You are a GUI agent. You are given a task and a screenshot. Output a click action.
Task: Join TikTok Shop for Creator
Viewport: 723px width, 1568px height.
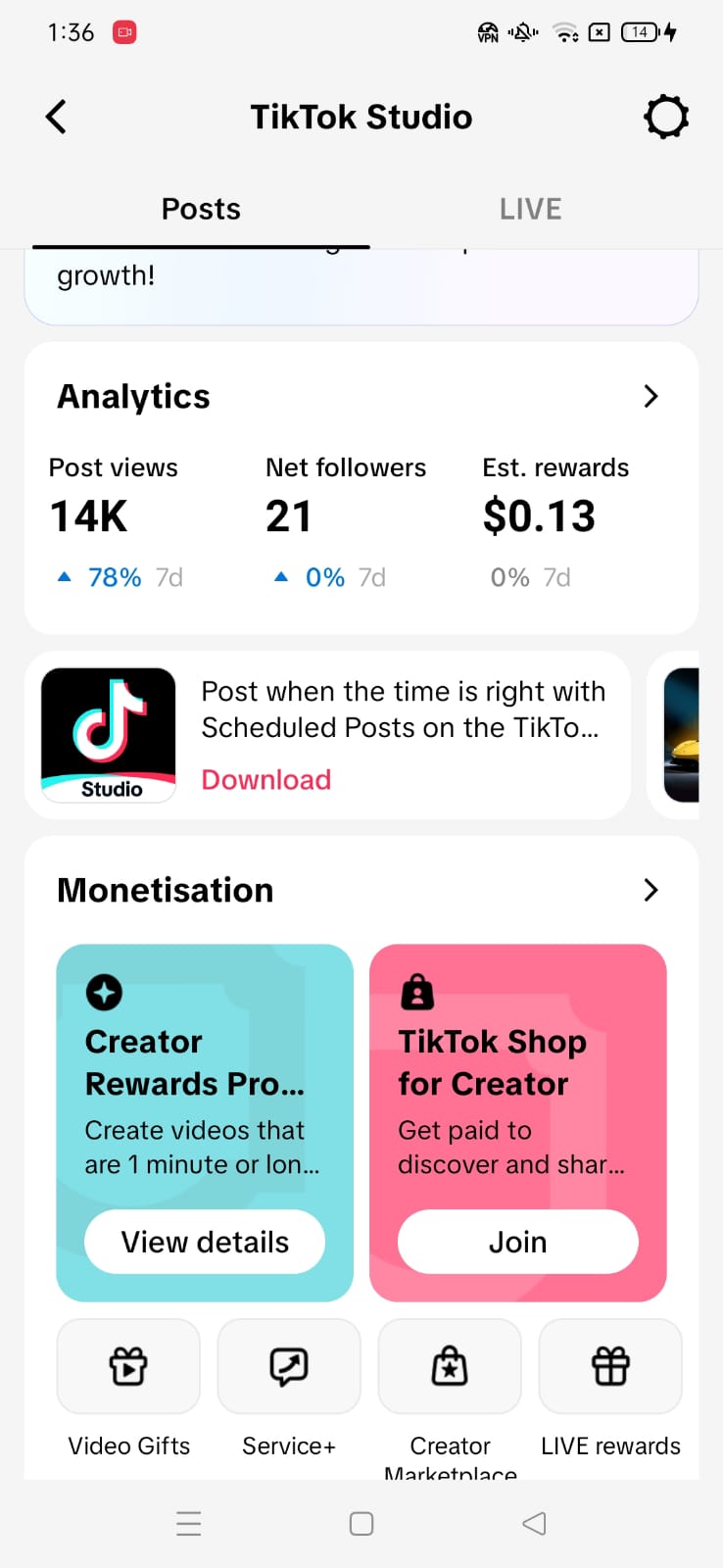pyautogui.click(x=517, y=1242)
